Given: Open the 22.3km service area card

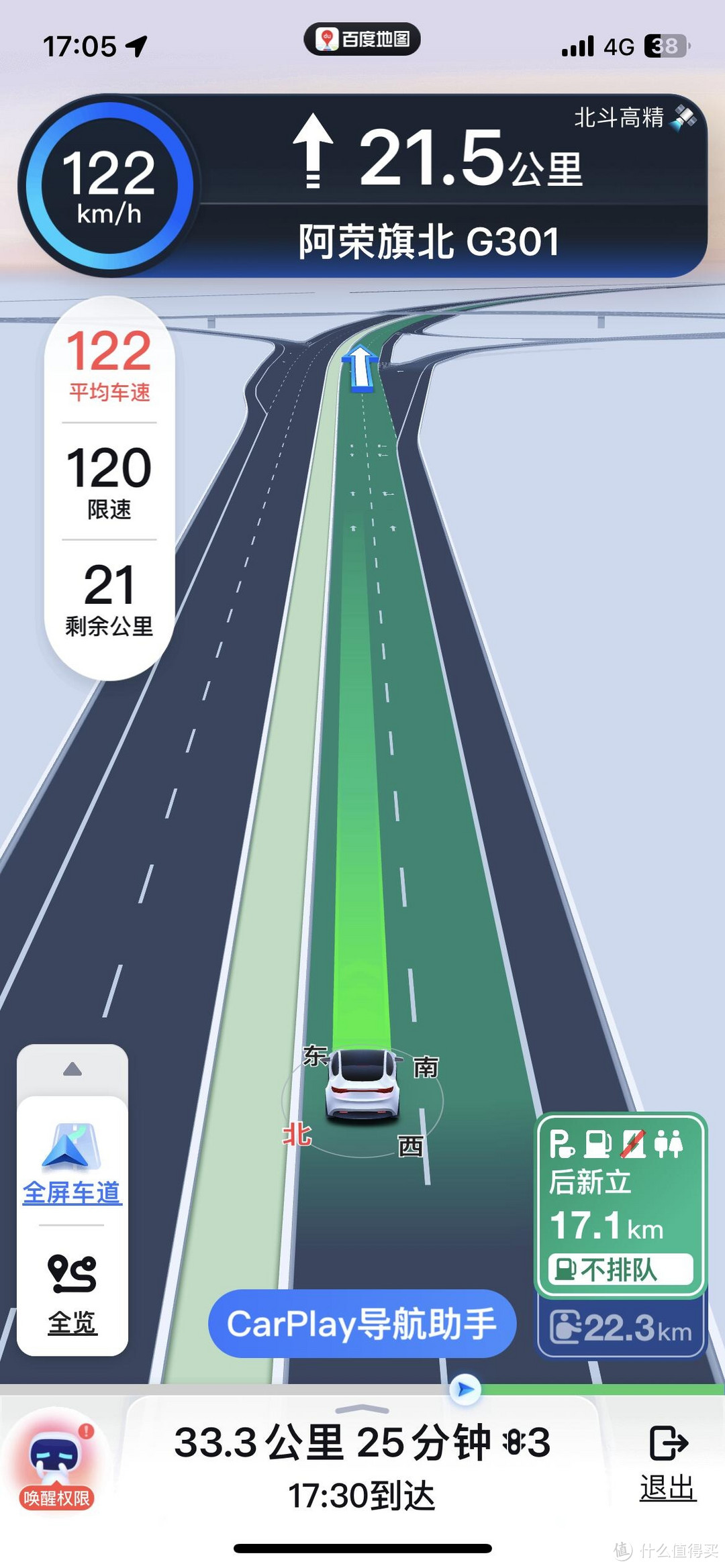Looking at the screenshot, I should 620,1328.
